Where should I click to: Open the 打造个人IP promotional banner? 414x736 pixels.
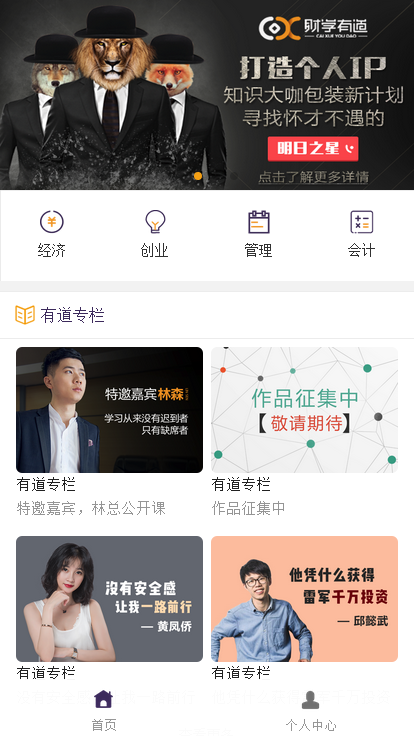207,95
